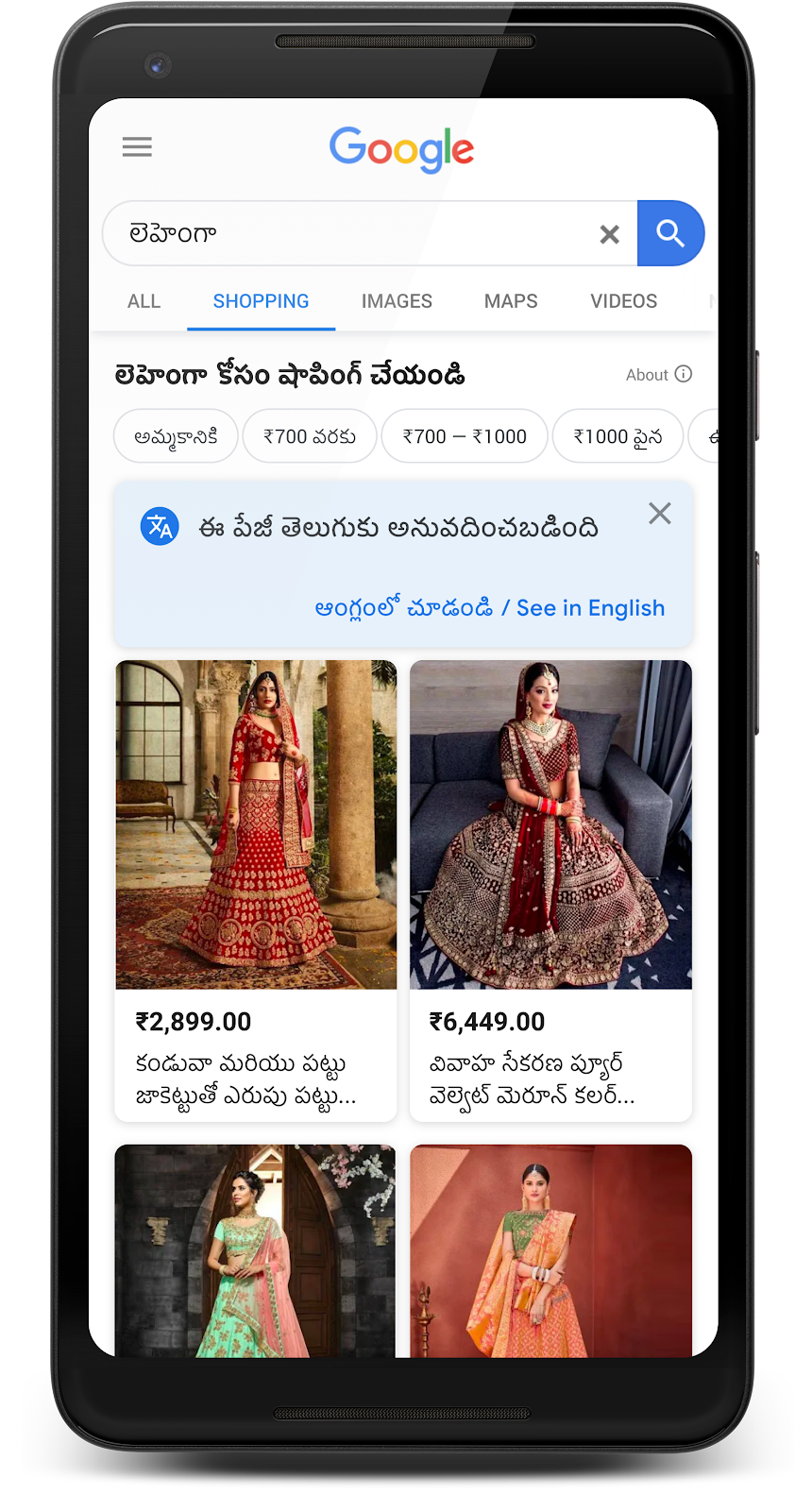Switch to the ALL tab
Screen dimensions: 812x1511
(144, 301)
